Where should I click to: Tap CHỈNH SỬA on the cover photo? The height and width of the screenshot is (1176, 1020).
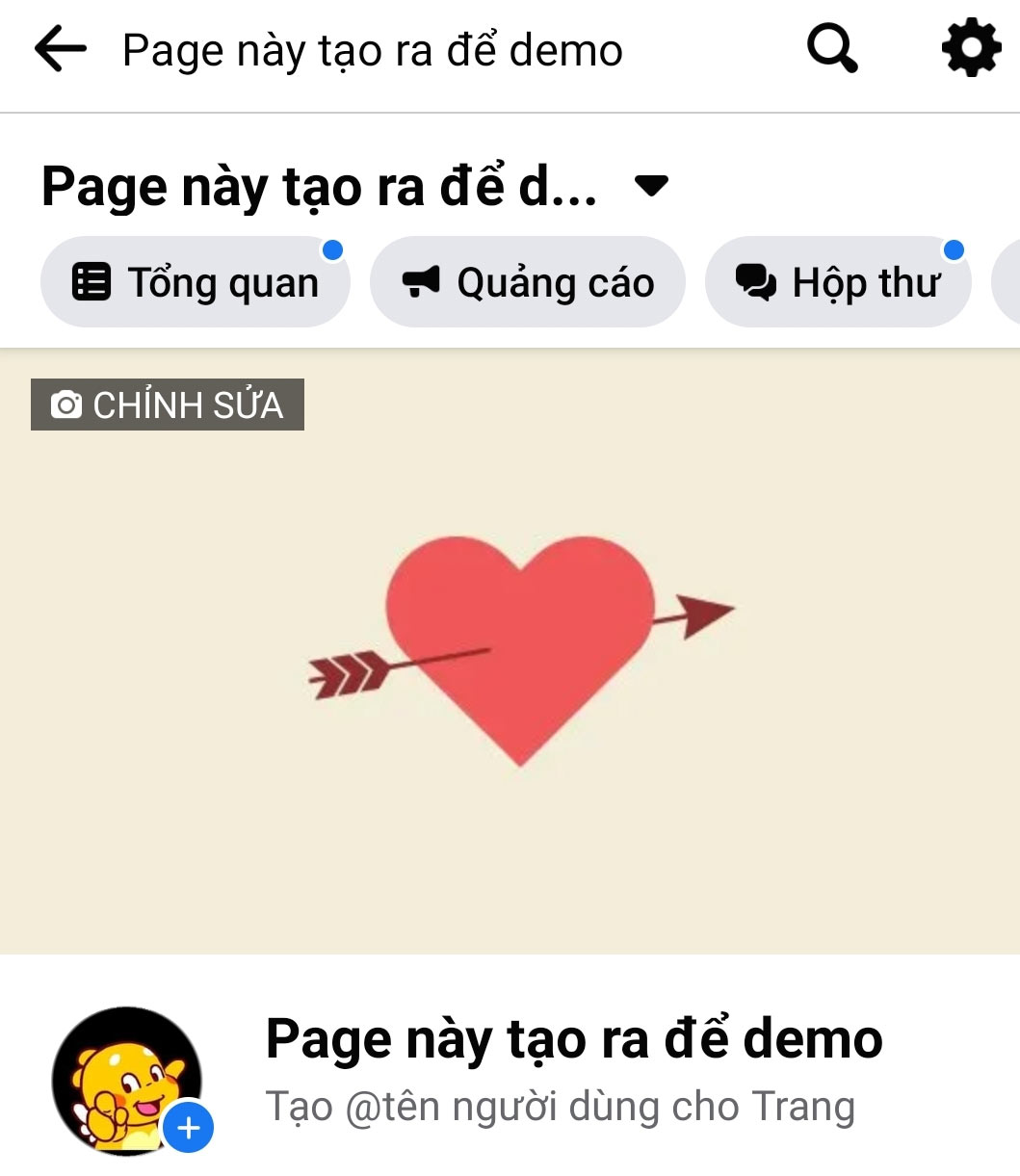[x=168, y=405]
